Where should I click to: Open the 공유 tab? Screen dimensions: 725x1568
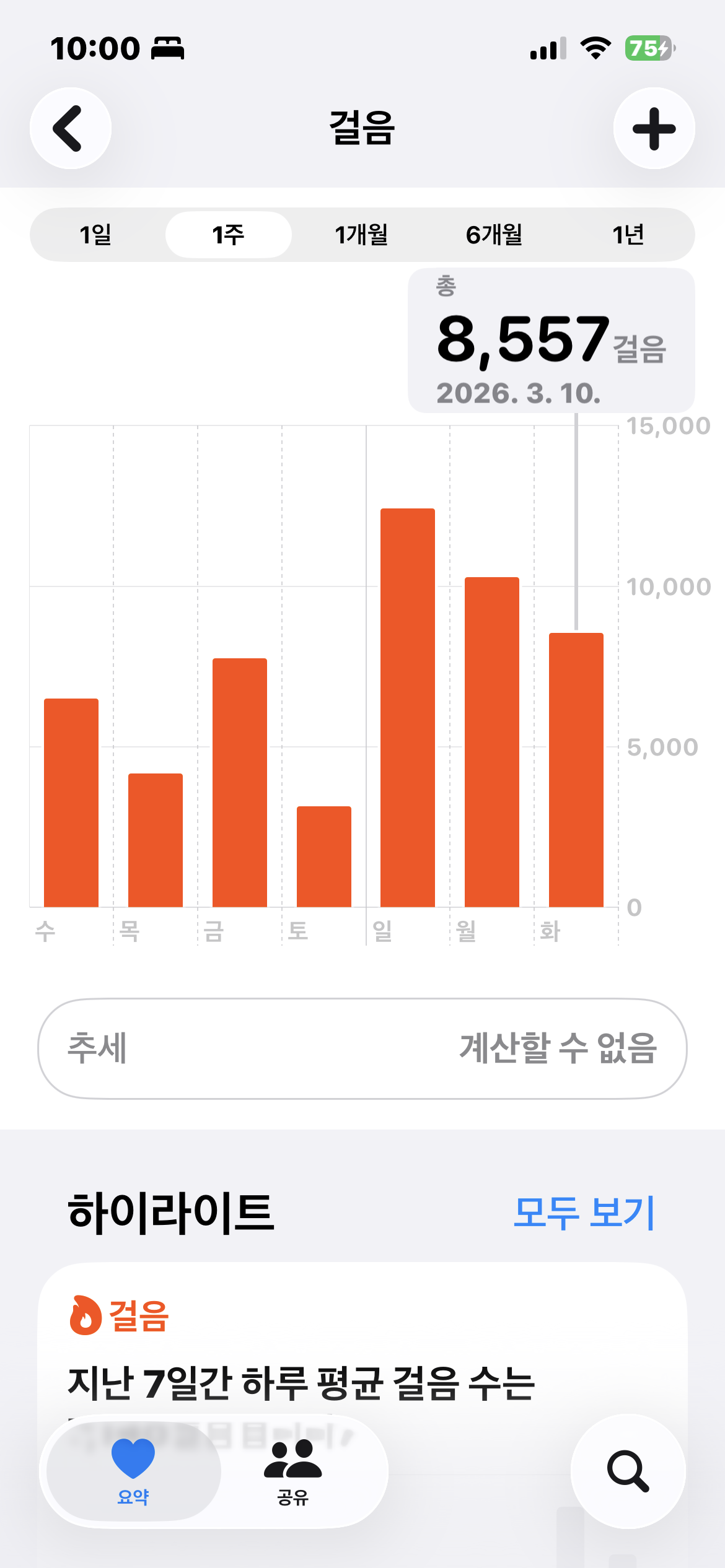[292, 1471]
